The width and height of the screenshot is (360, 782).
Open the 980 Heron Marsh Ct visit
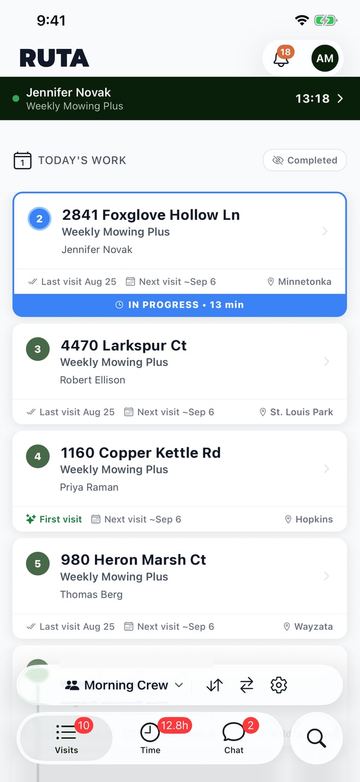(x=180, y=588)
